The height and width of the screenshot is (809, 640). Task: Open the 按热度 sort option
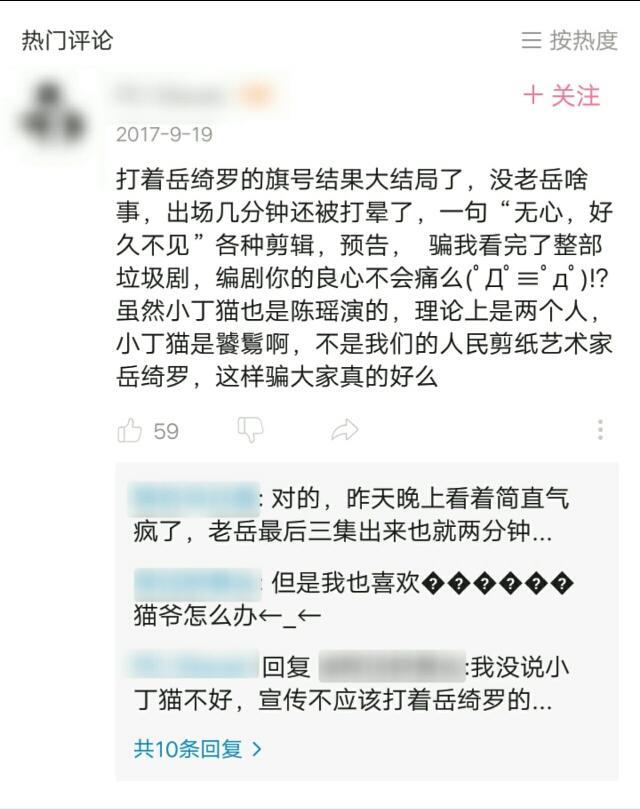click(x=570, y=40)
